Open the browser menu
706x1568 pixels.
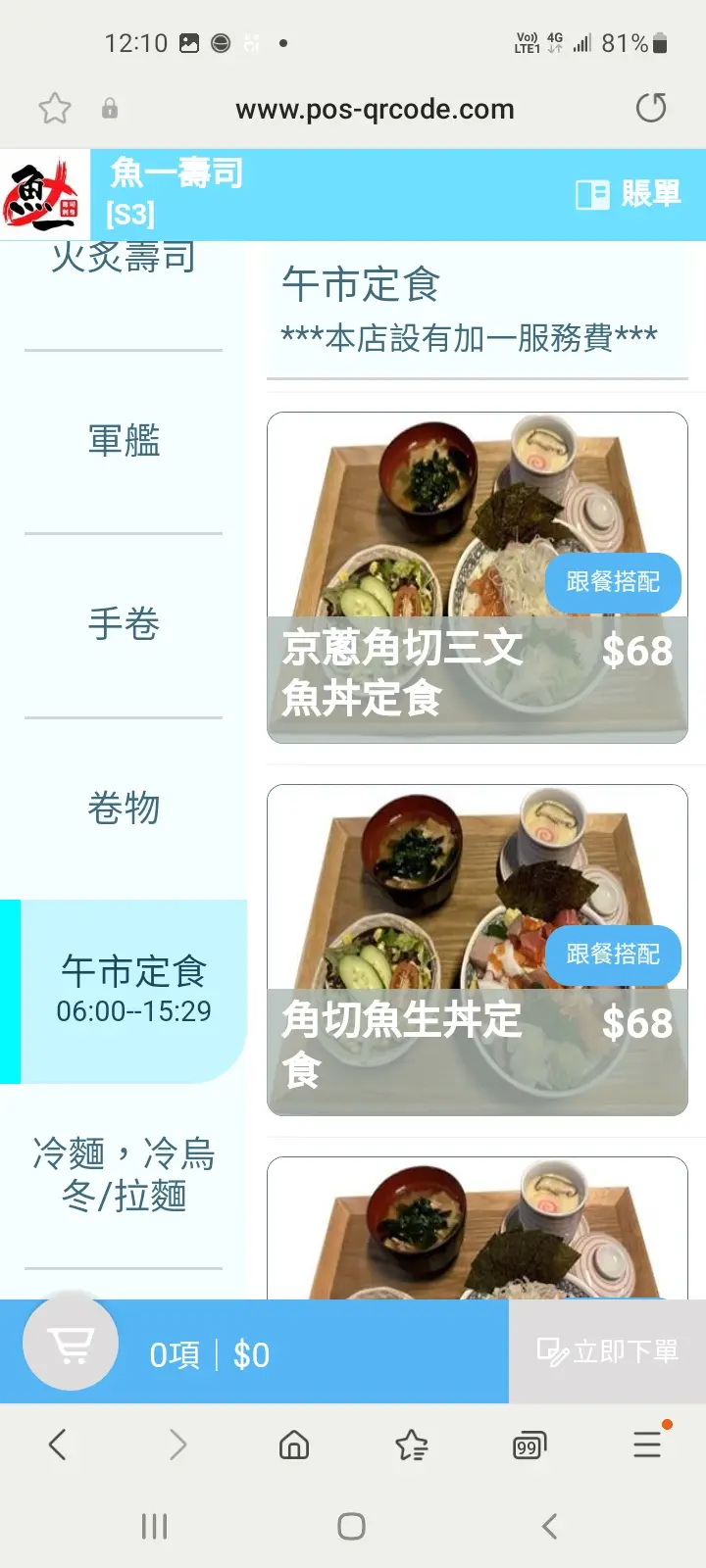[x=647, y=1445]
